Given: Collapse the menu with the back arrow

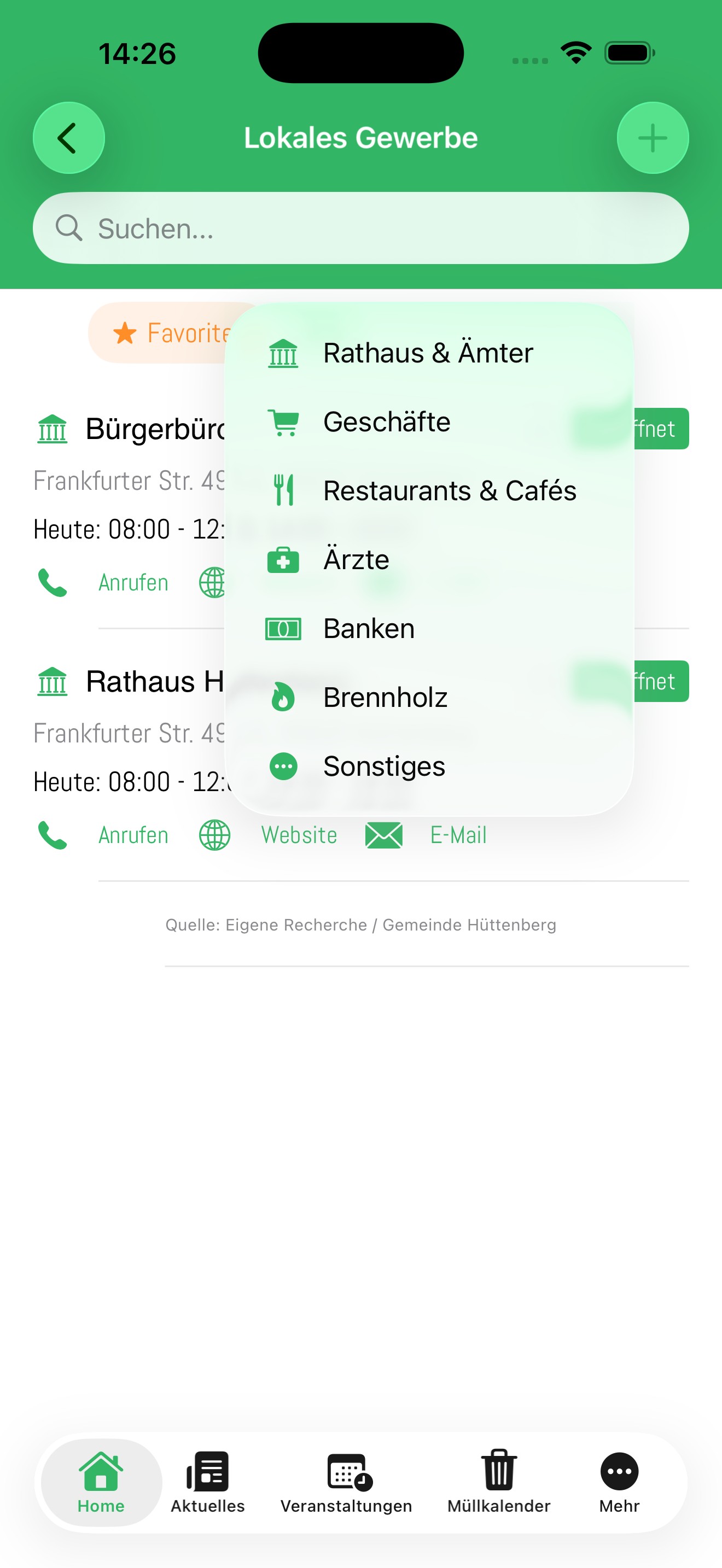Looking at the screenshot, I should (x=69, y=138).
